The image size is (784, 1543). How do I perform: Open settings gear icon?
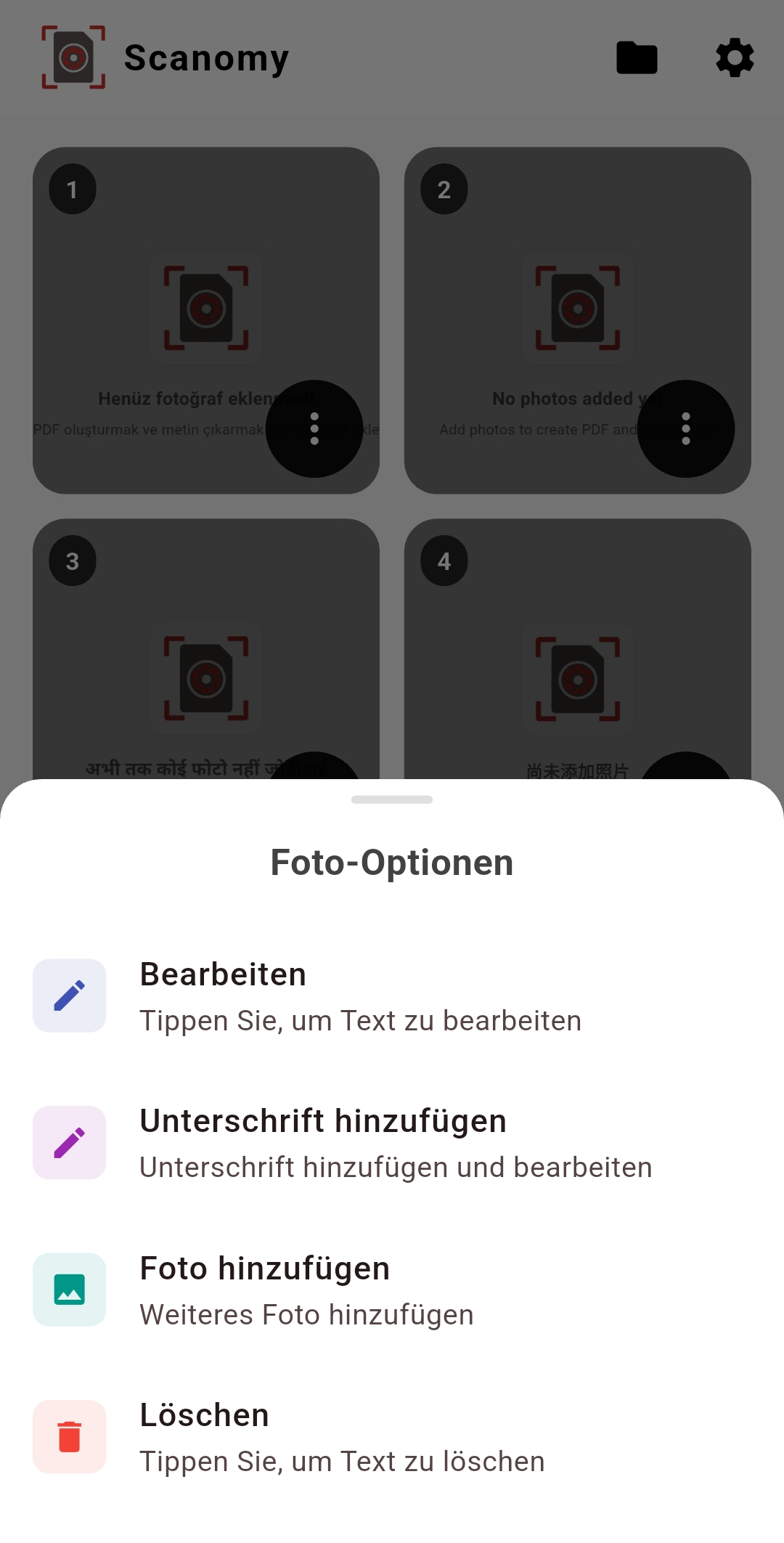click(x=735, y=58)
